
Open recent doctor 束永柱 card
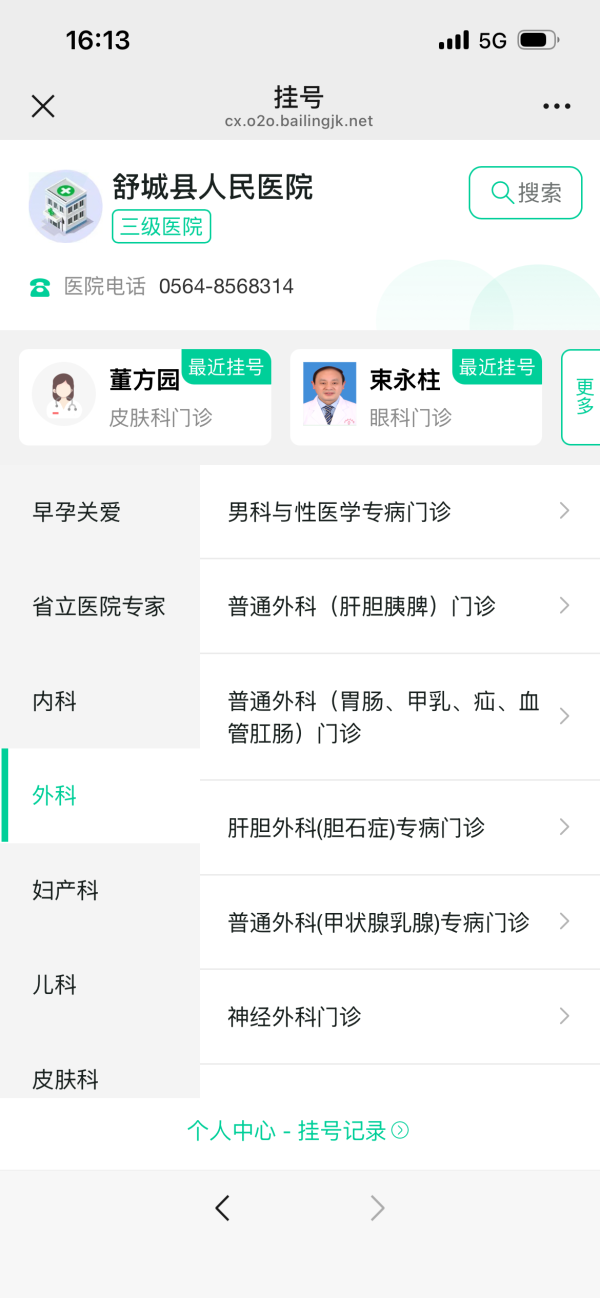[x=415, y=397]
